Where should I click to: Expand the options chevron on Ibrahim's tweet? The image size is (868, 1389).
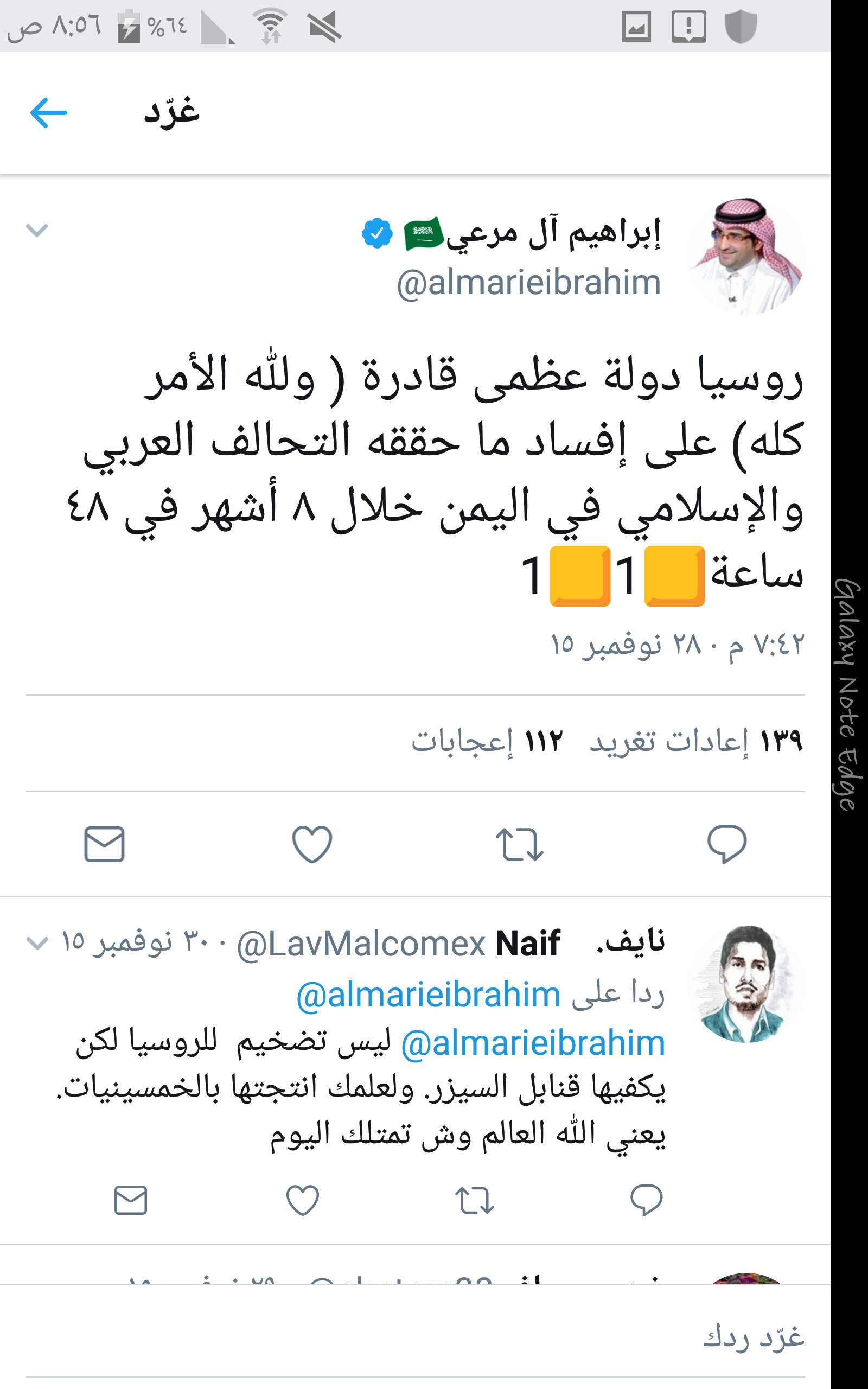point(37,231)
